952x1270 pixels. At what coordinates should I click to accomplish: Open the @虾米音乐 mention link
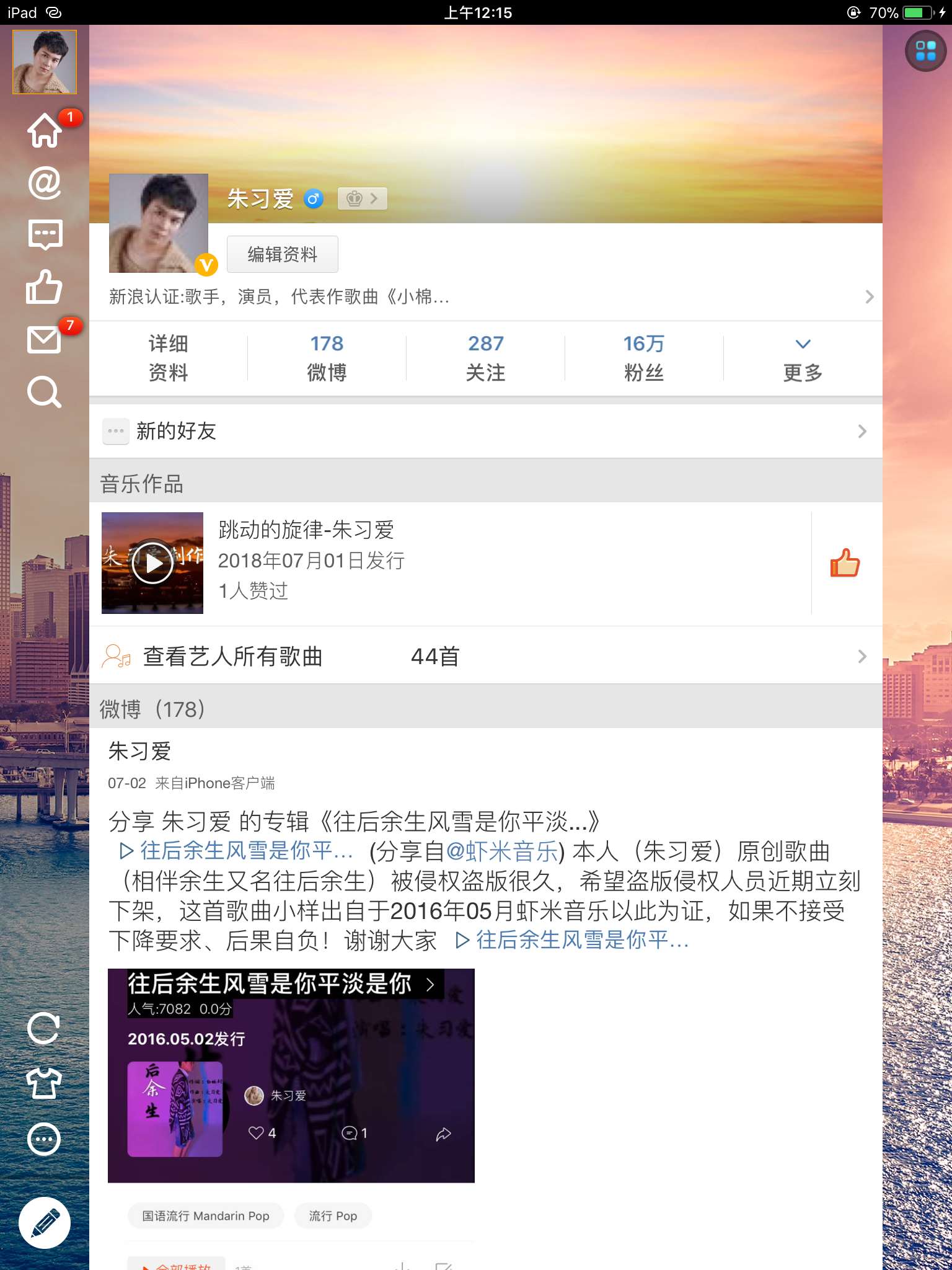coord(502,851)
